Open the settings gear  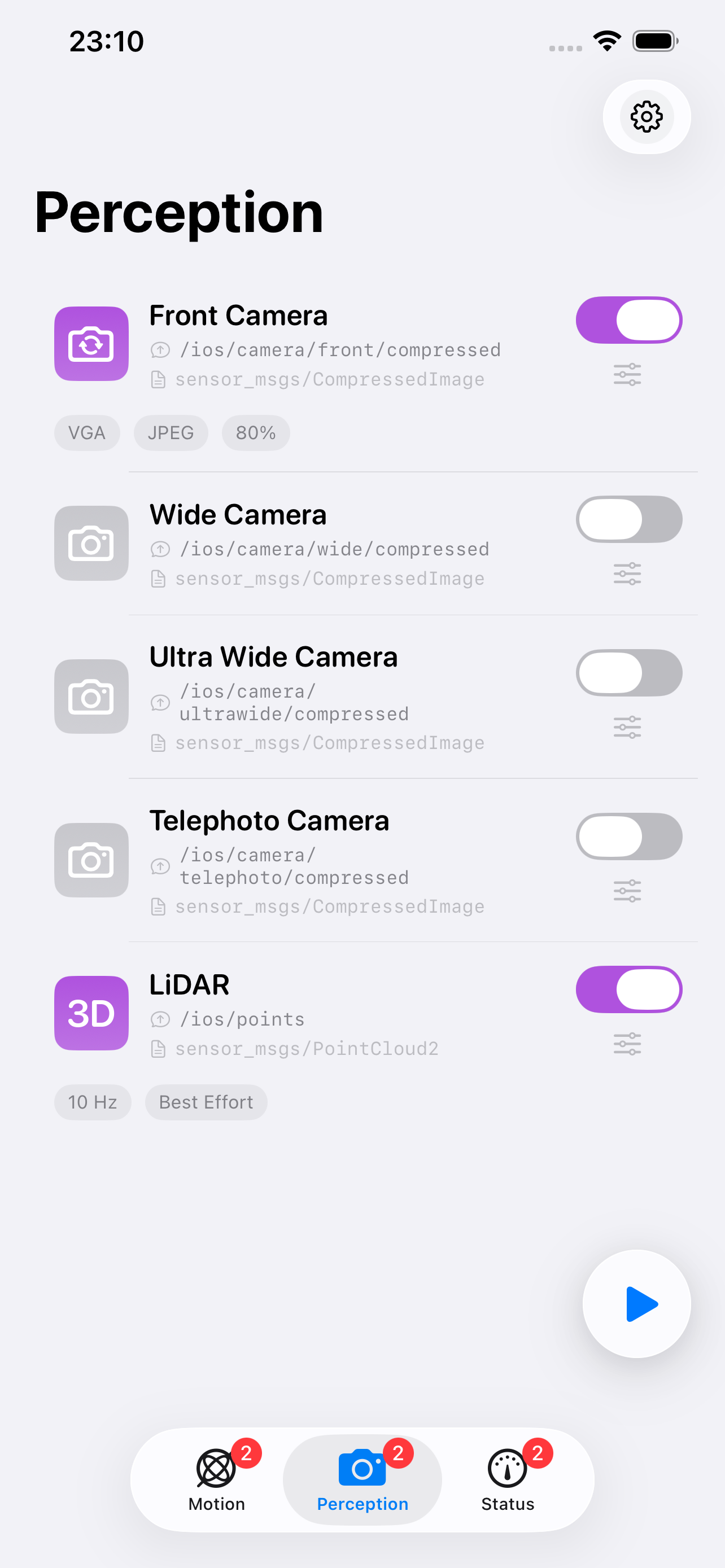coord(646,117)
